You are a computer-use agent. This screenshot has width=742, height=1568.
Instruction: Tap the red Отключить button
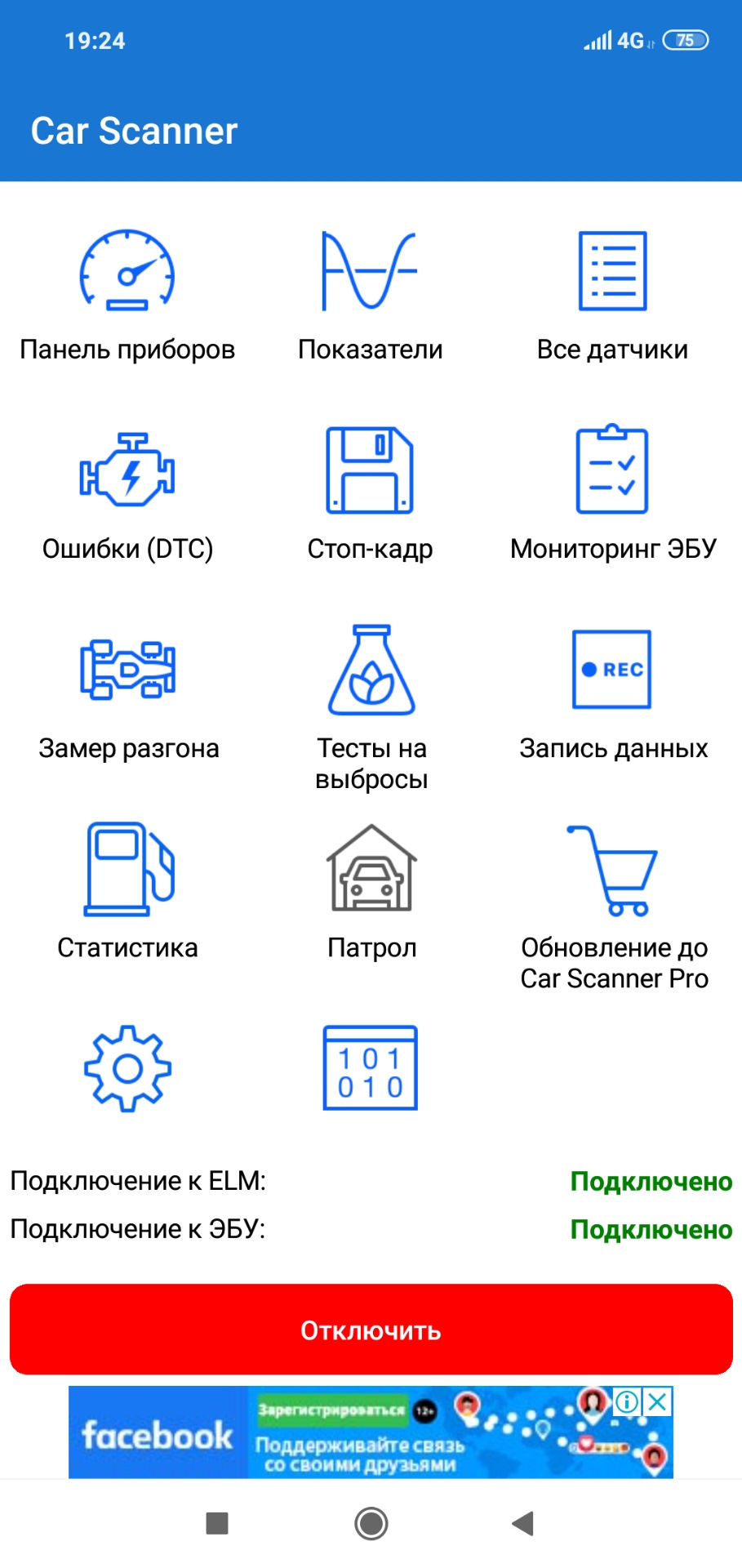click(x=371, y=1330)
